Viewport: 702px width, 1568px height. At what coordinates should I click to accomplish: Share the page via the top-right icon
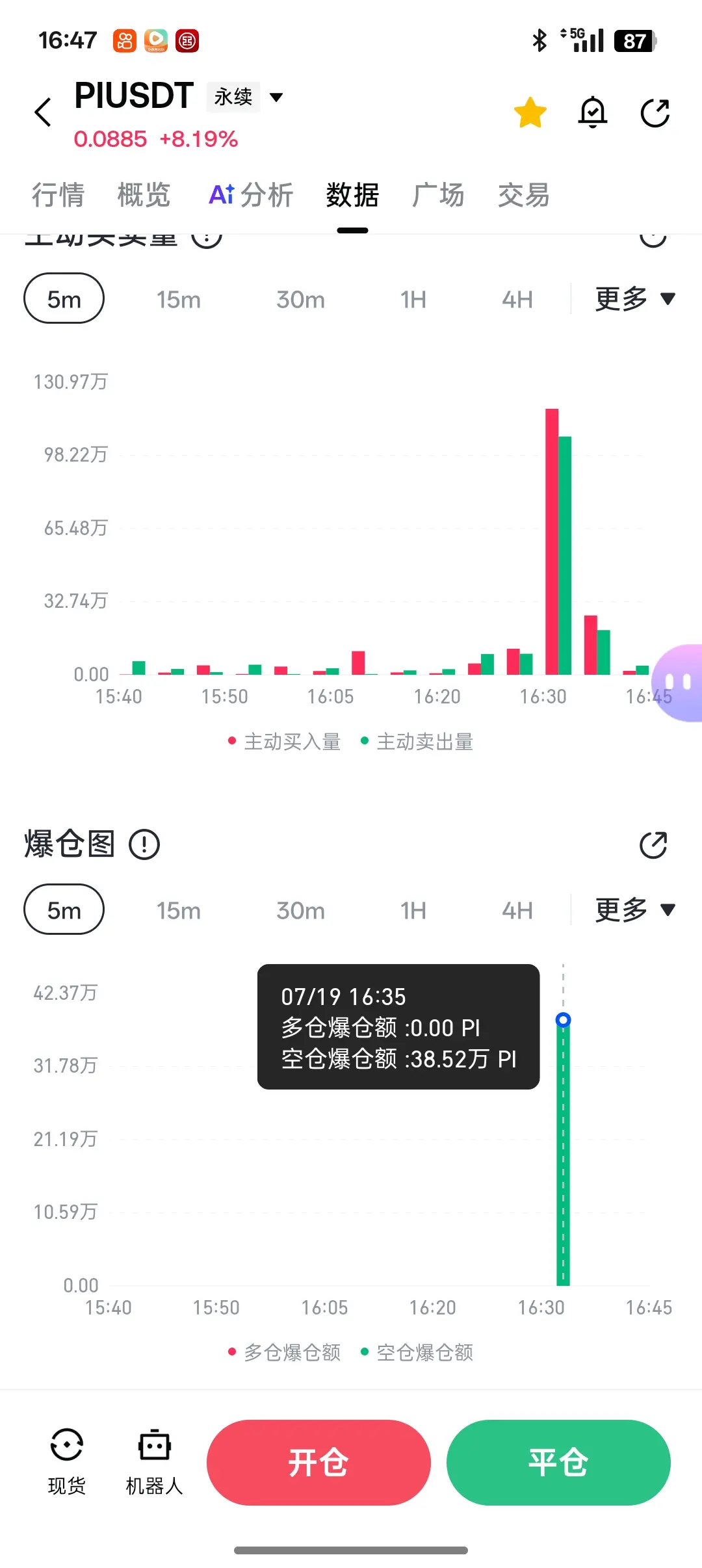click(x=655, y=113)
